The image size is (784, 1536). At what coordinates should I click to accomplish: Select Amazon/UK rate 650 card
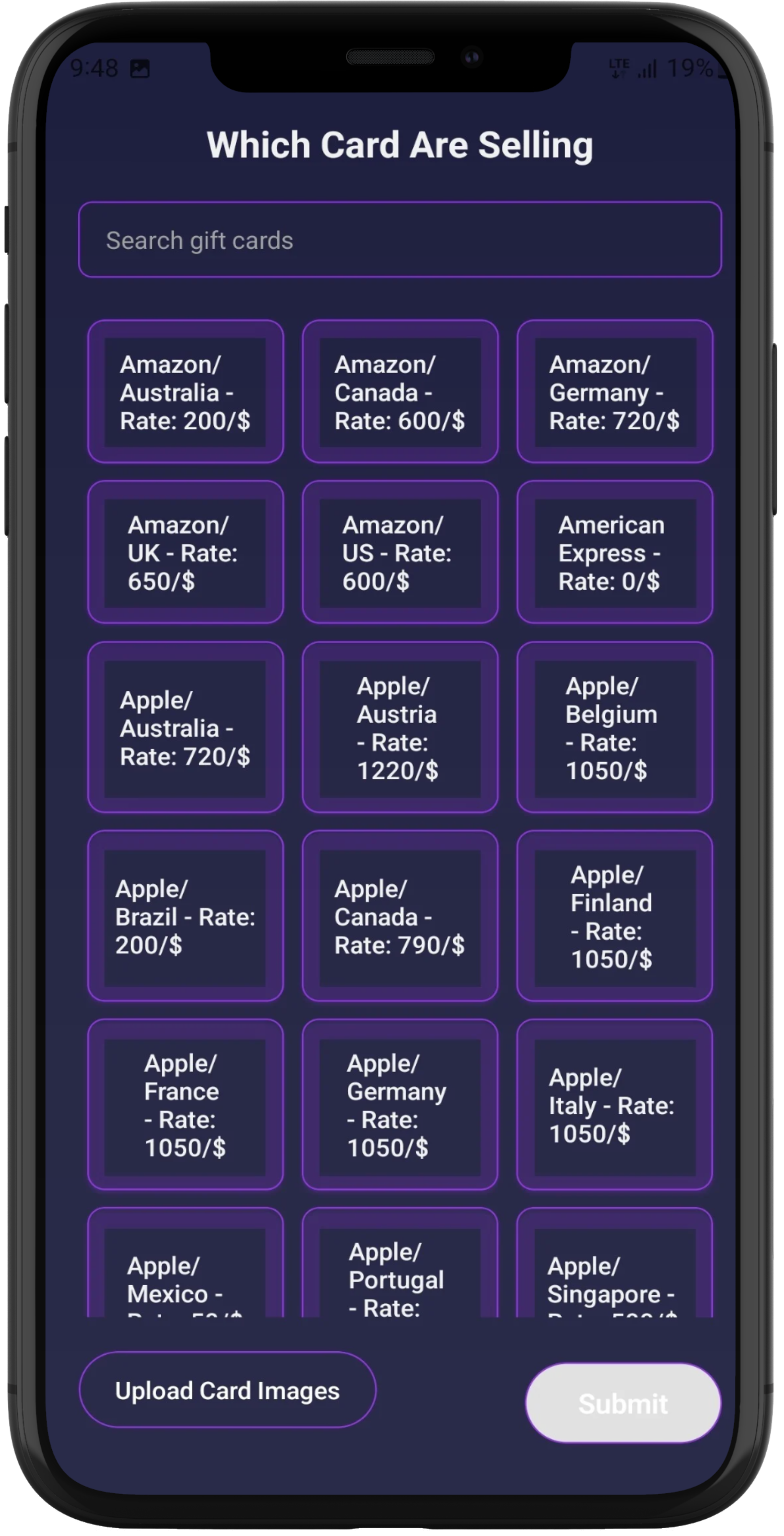(x=185, y=552)
